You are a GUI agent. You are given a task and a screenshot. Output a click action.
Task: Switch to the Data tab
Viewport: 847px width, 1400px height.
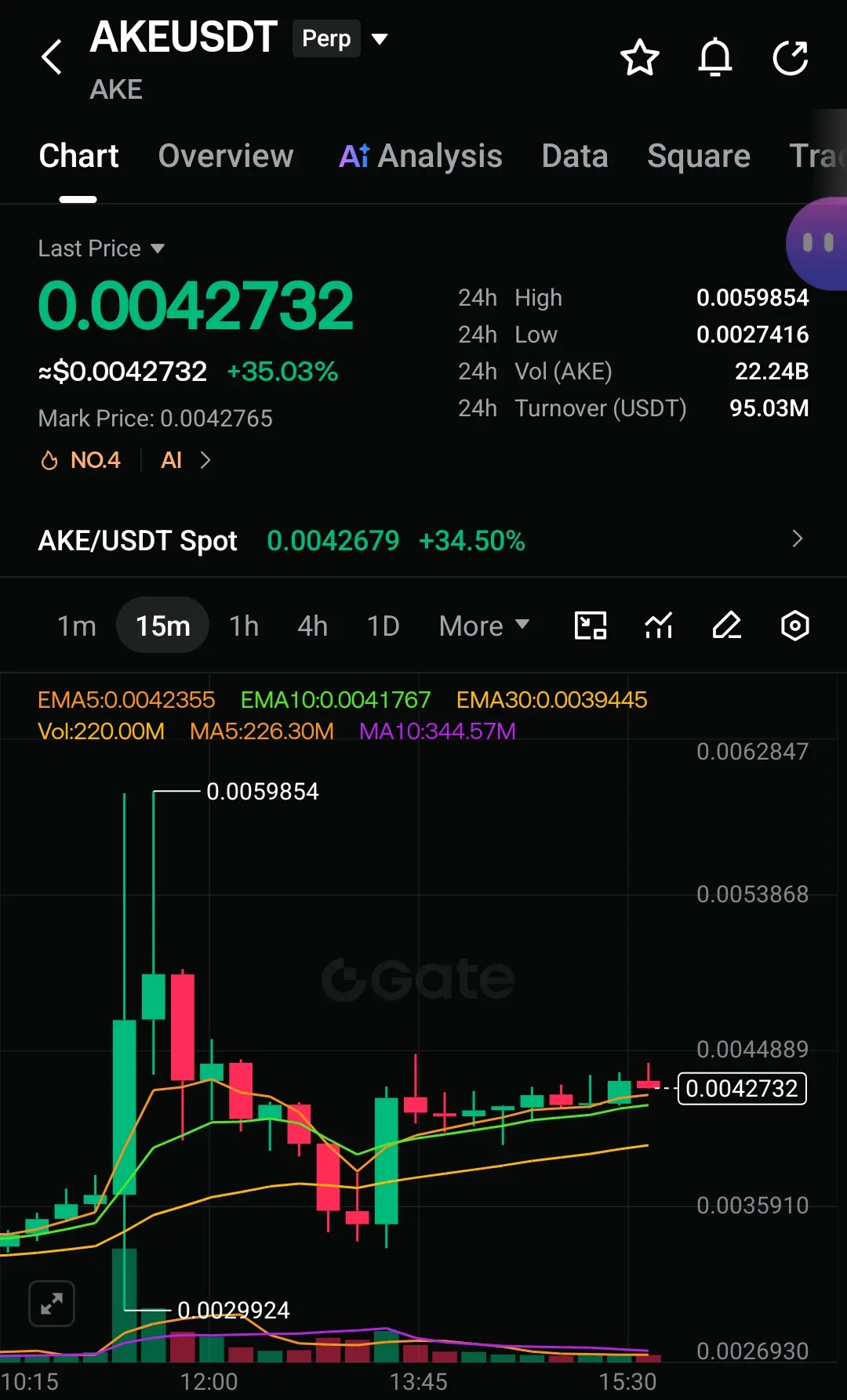pos(575,156)
